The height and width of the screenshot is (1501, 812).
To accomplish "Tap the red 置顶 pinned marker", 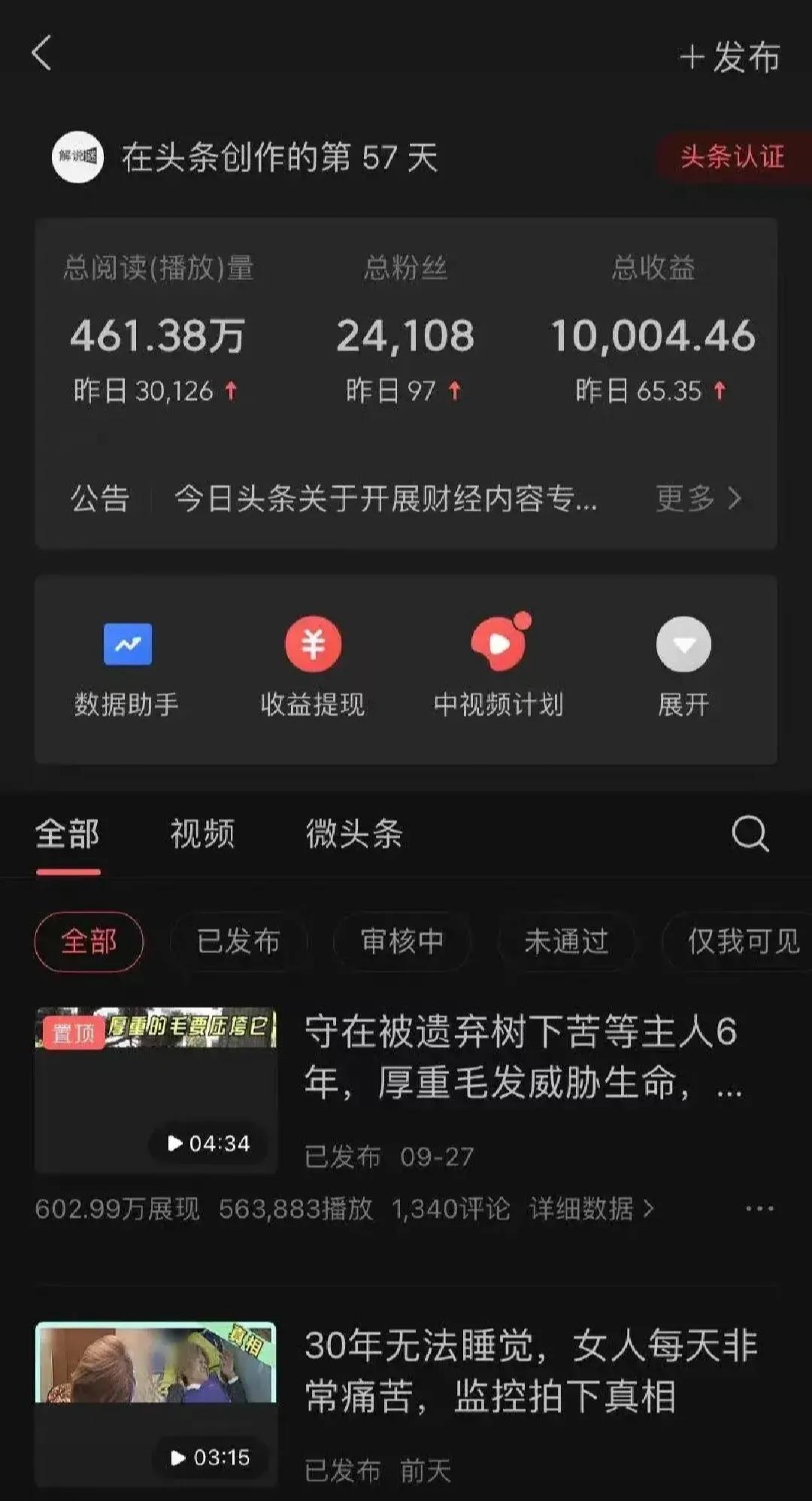I will tap(73, 1033).
